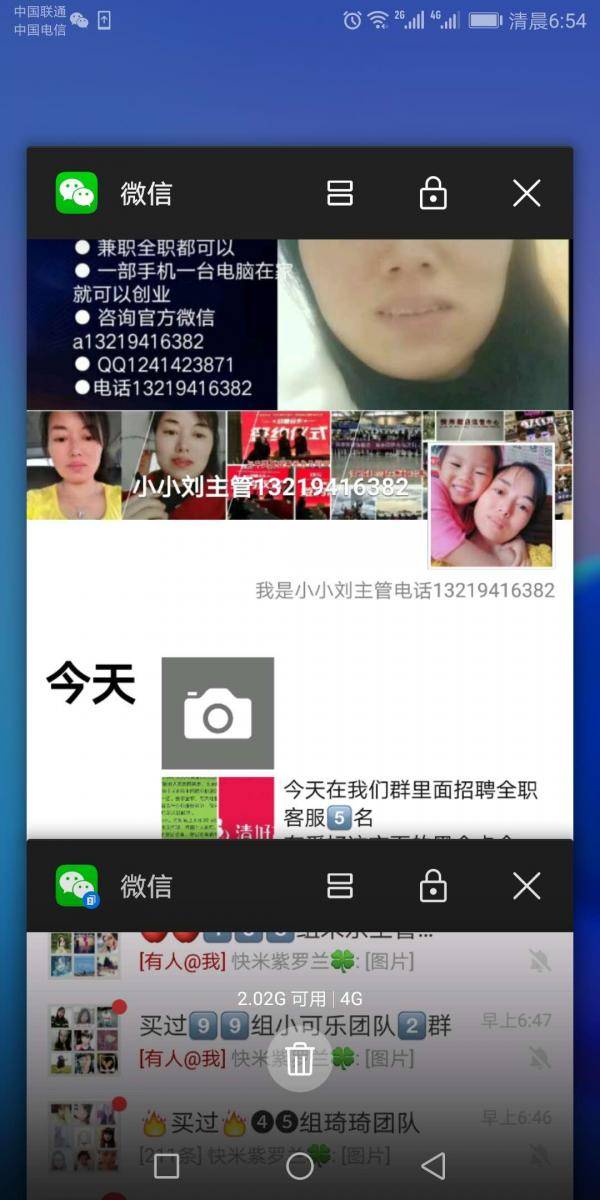Image resolution: width=600 pixels, height=1200 pixels.
Task: Tap the system back button
Action: point(433,1165)
